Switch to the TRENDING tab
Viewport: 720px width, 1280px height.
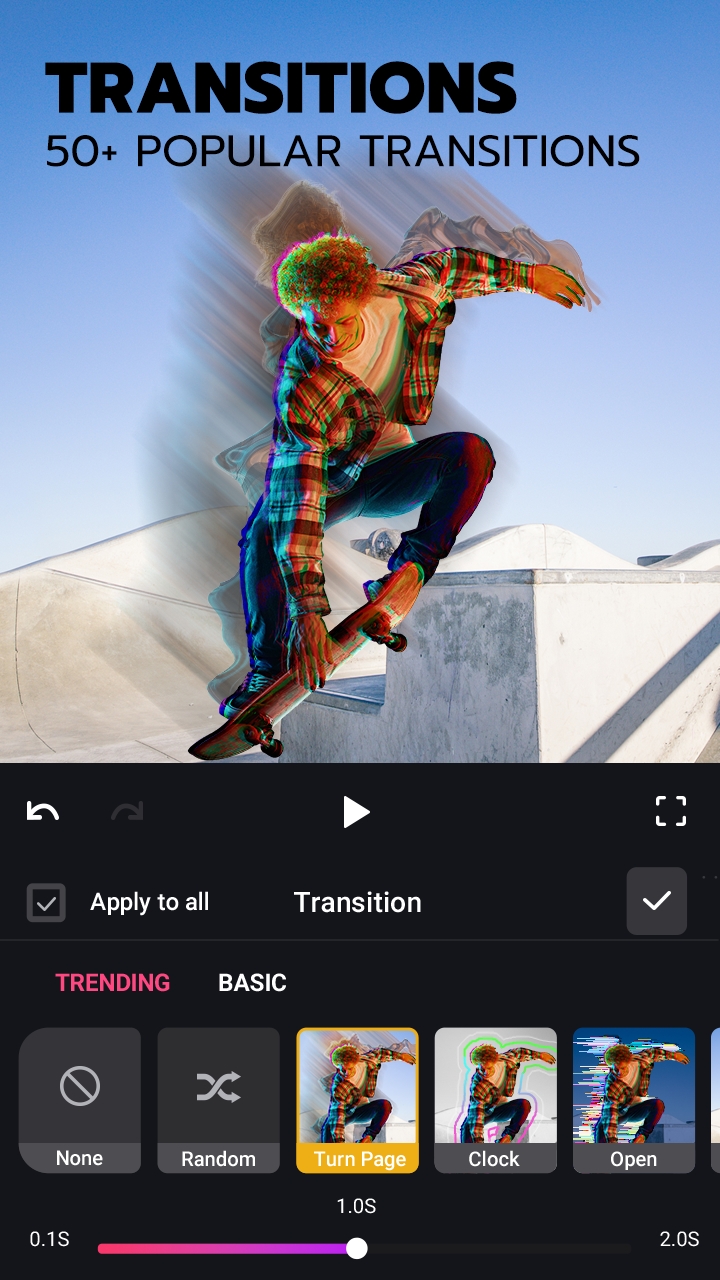point(113,983)
